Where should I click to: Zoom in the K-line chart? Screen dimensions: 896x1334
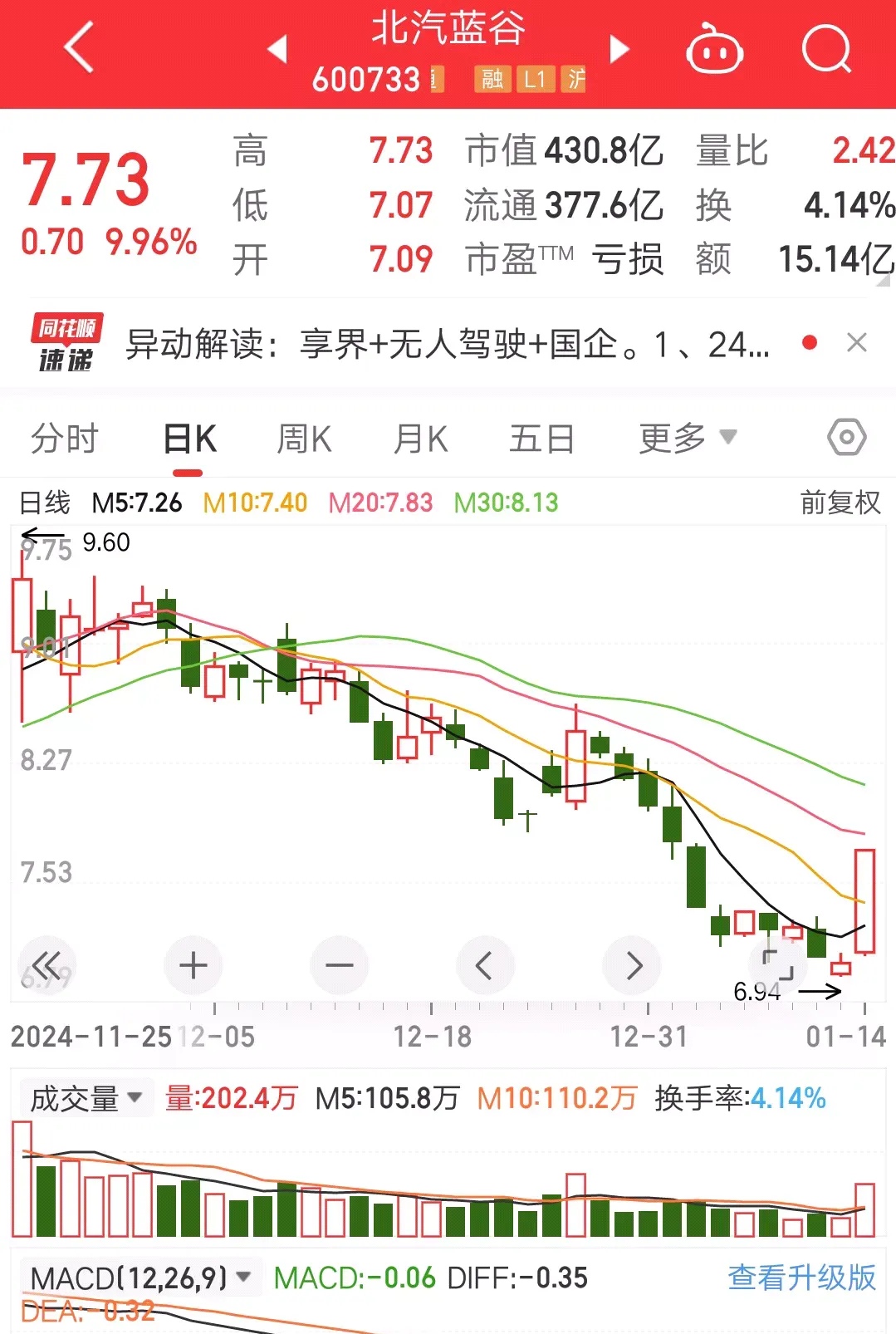point(193,965)
